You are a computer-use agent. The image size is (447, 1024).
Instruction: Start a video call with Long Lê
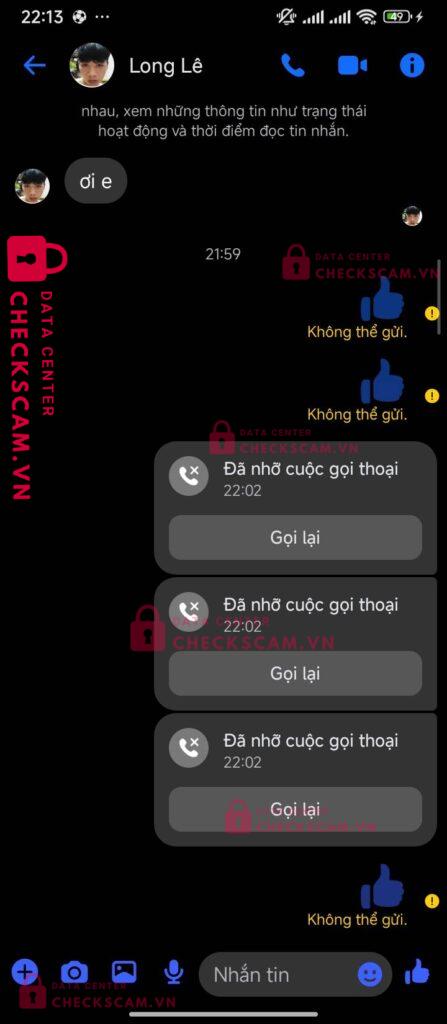coord(352,65)
